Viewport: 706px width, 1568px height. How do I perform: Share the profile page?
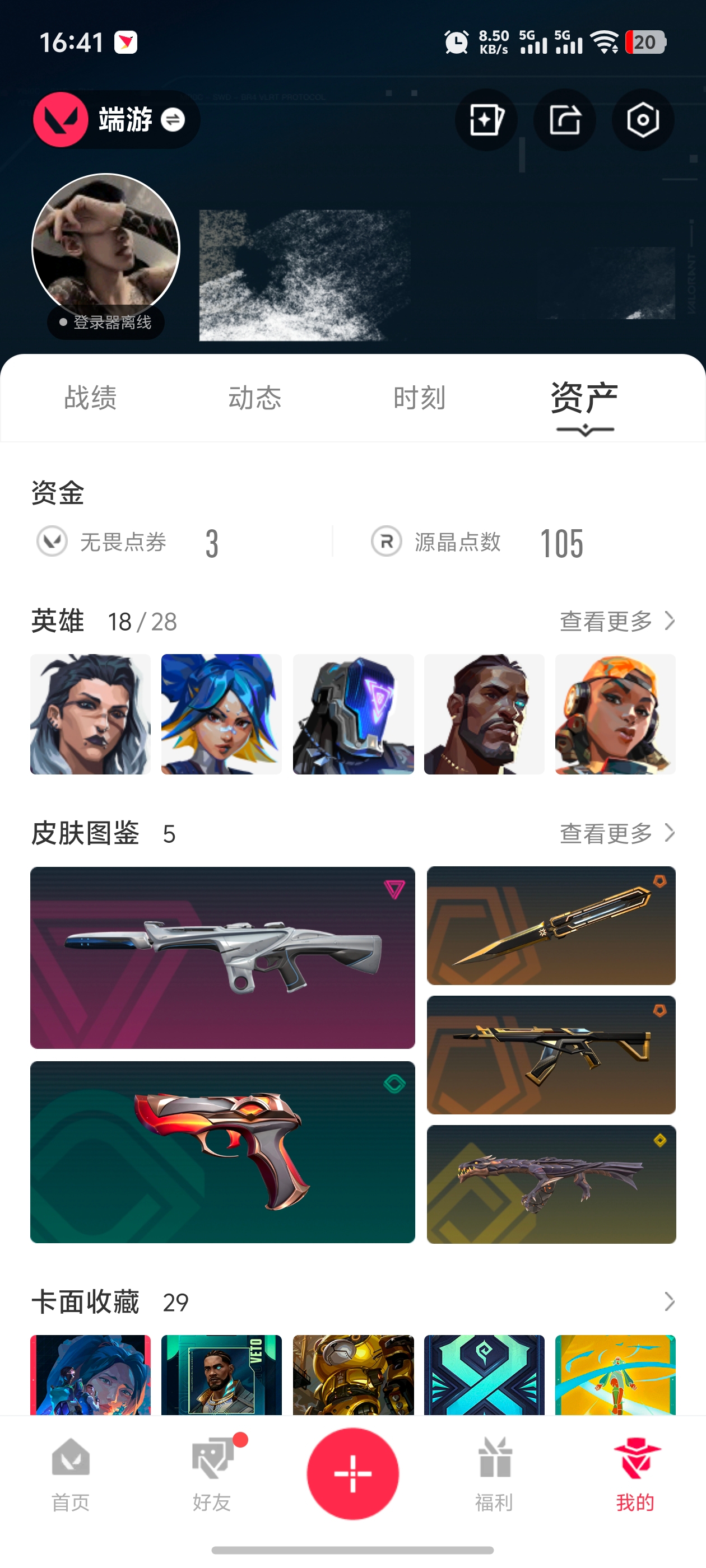[x=565, y=119]
